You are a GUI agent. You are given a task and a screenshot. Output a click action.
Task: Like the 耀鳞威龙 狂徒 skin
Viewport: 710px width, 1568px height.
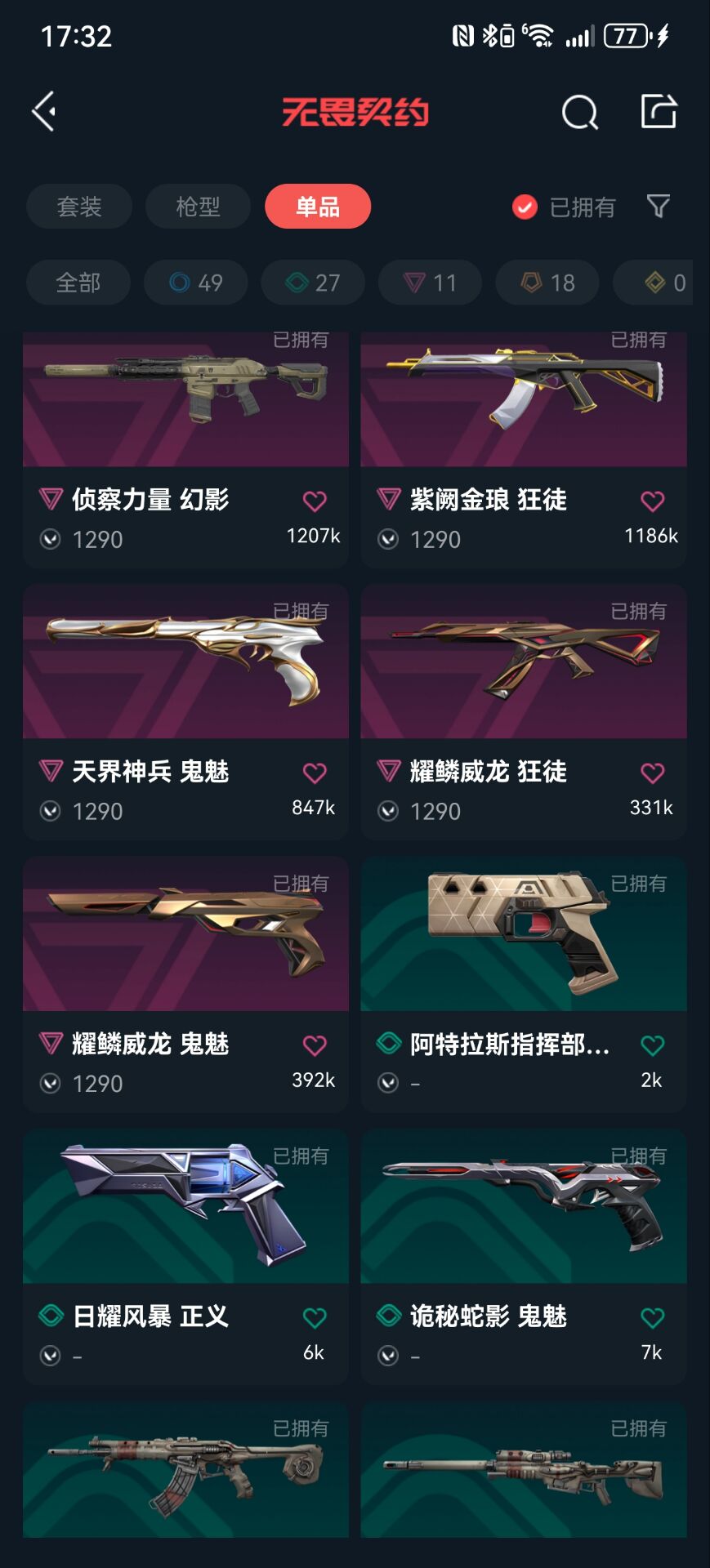click(x=652, y=773)
